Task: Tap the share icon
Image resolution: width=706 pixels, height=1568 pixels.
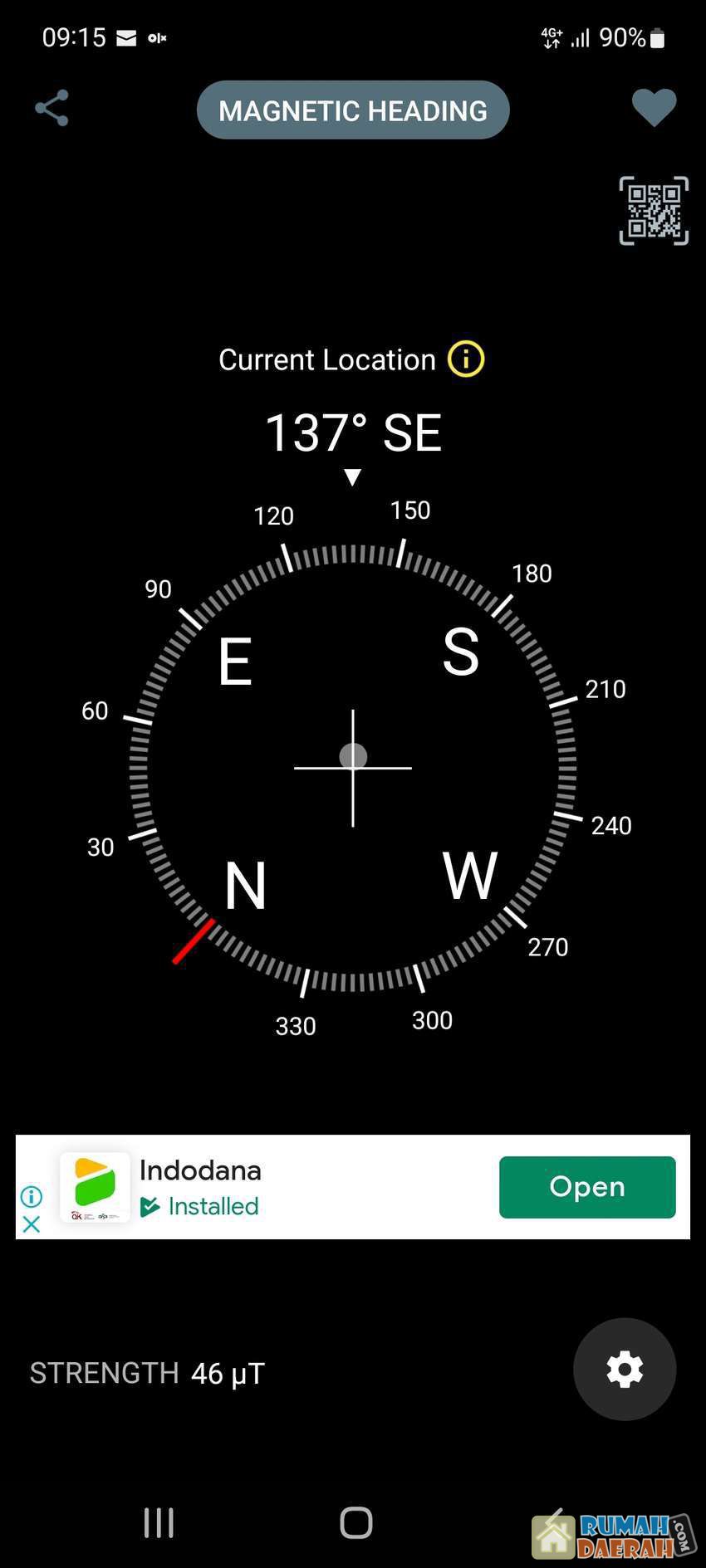Action: pyautogui.click(x=51, y=109)
